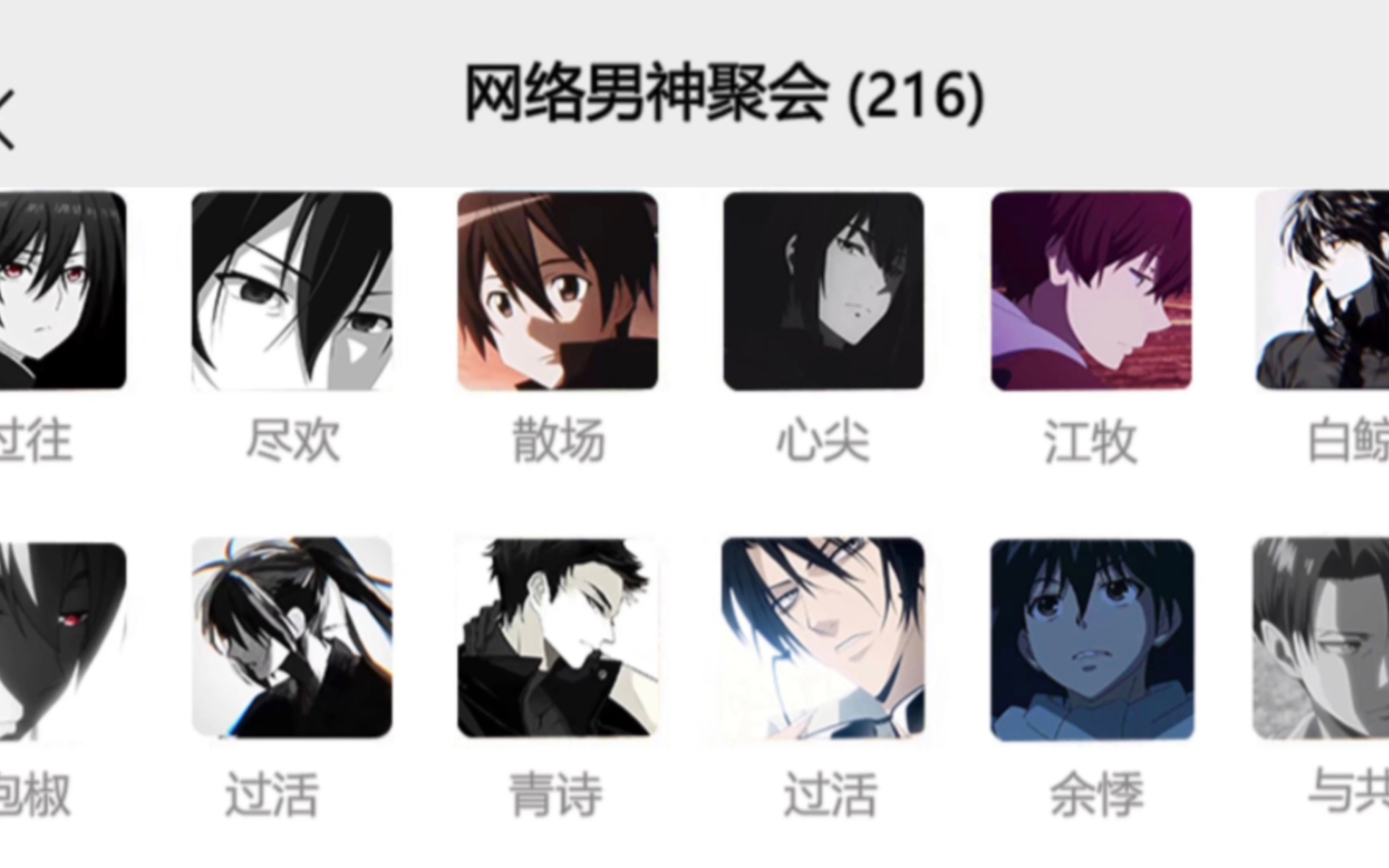Image resolution: width=1389 pixels, height=868 pixels.
Task: Tap member 白鲸's avatar
Action: pos(1323,291)
